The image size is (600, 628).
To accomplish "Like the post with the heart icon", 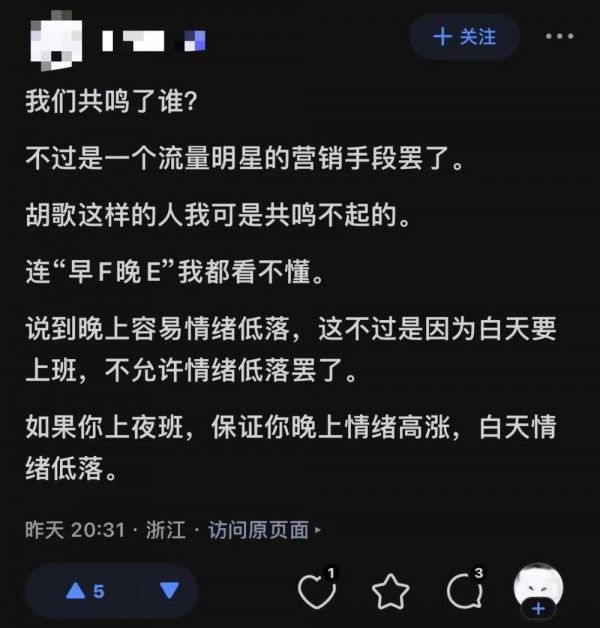I will 318,592.
